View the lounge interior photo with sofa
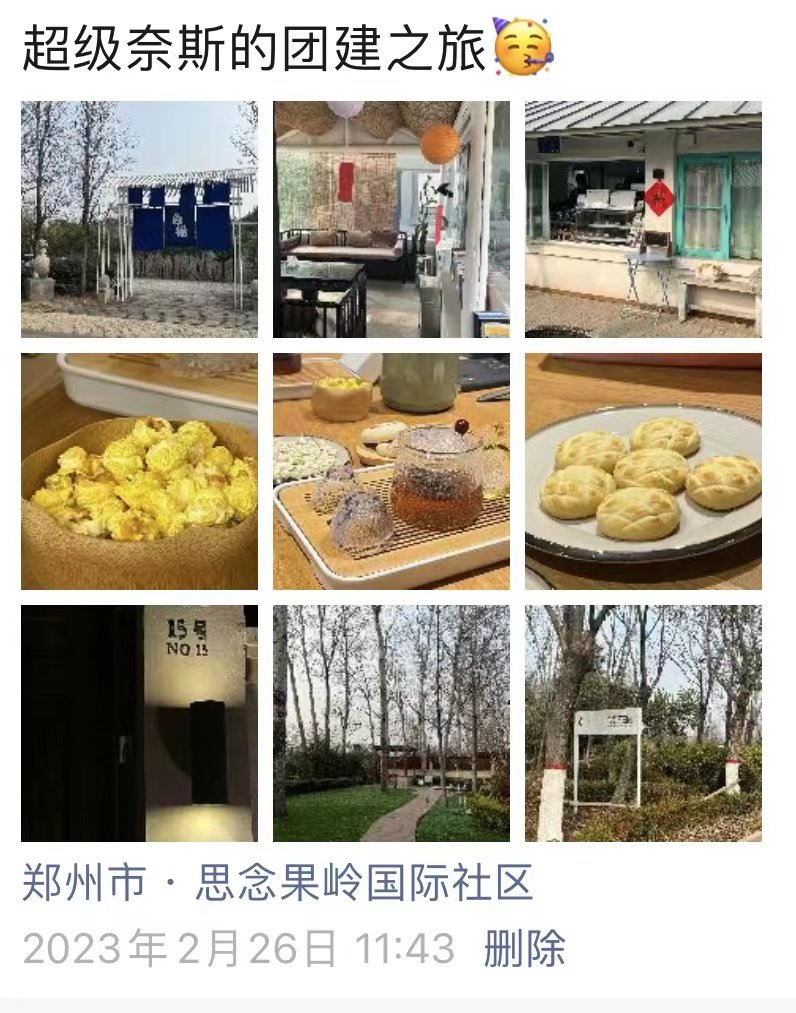Screen dimensions: 796x1013 coord(391,219)
